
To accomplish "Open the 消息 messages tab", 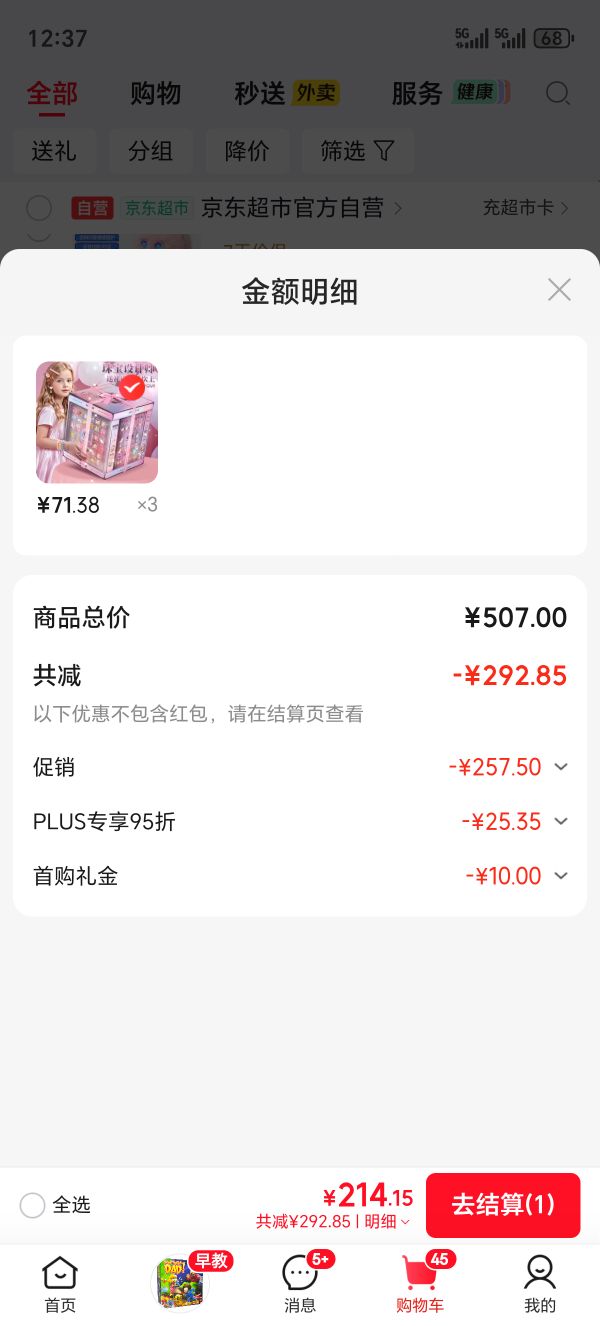I will coord(300,1284).
